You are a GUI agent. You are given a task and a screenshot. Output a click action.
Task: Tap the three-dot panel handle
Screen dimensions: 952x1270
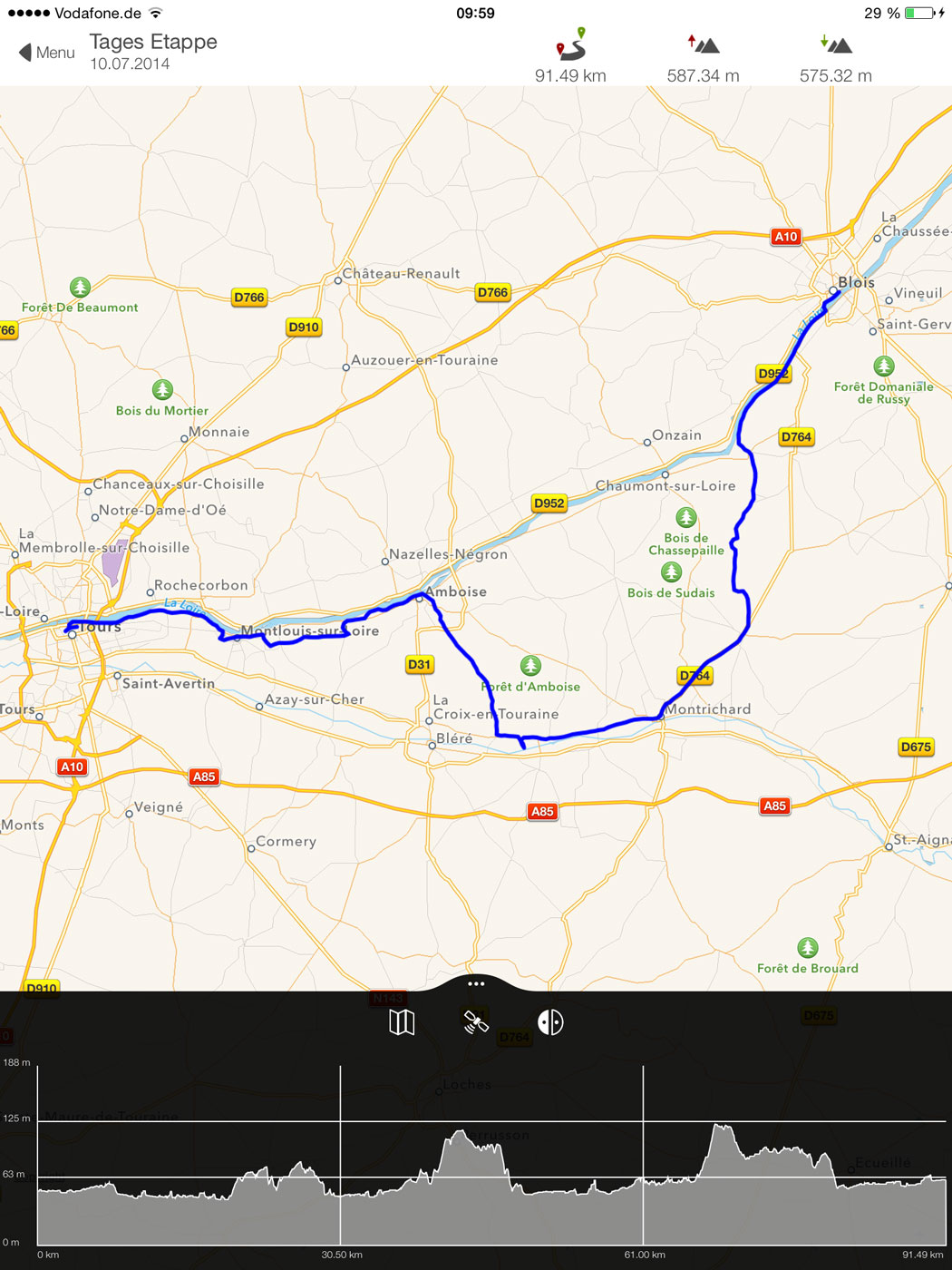click(x=476, y=983)
